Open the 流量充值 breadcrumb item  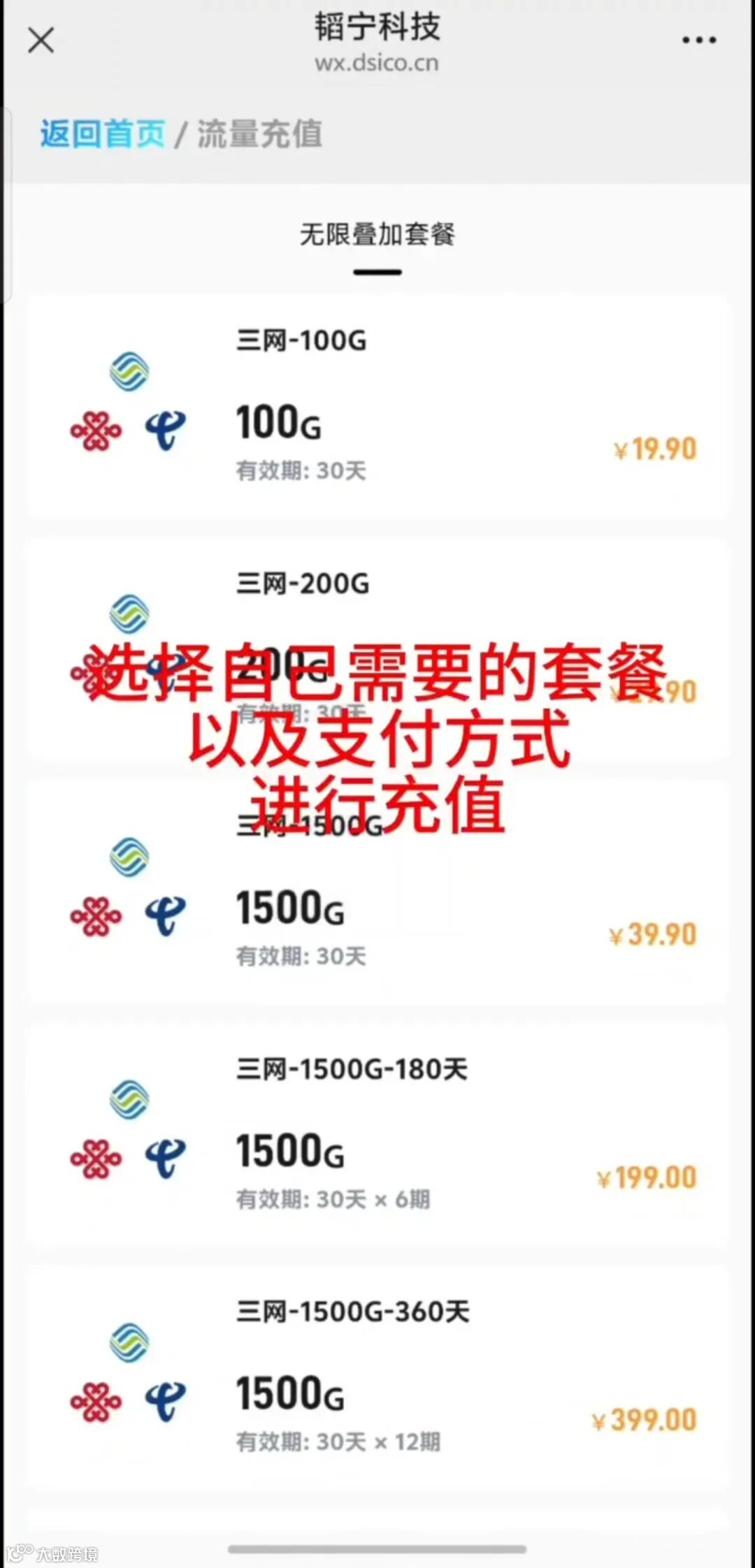point(259,133)
